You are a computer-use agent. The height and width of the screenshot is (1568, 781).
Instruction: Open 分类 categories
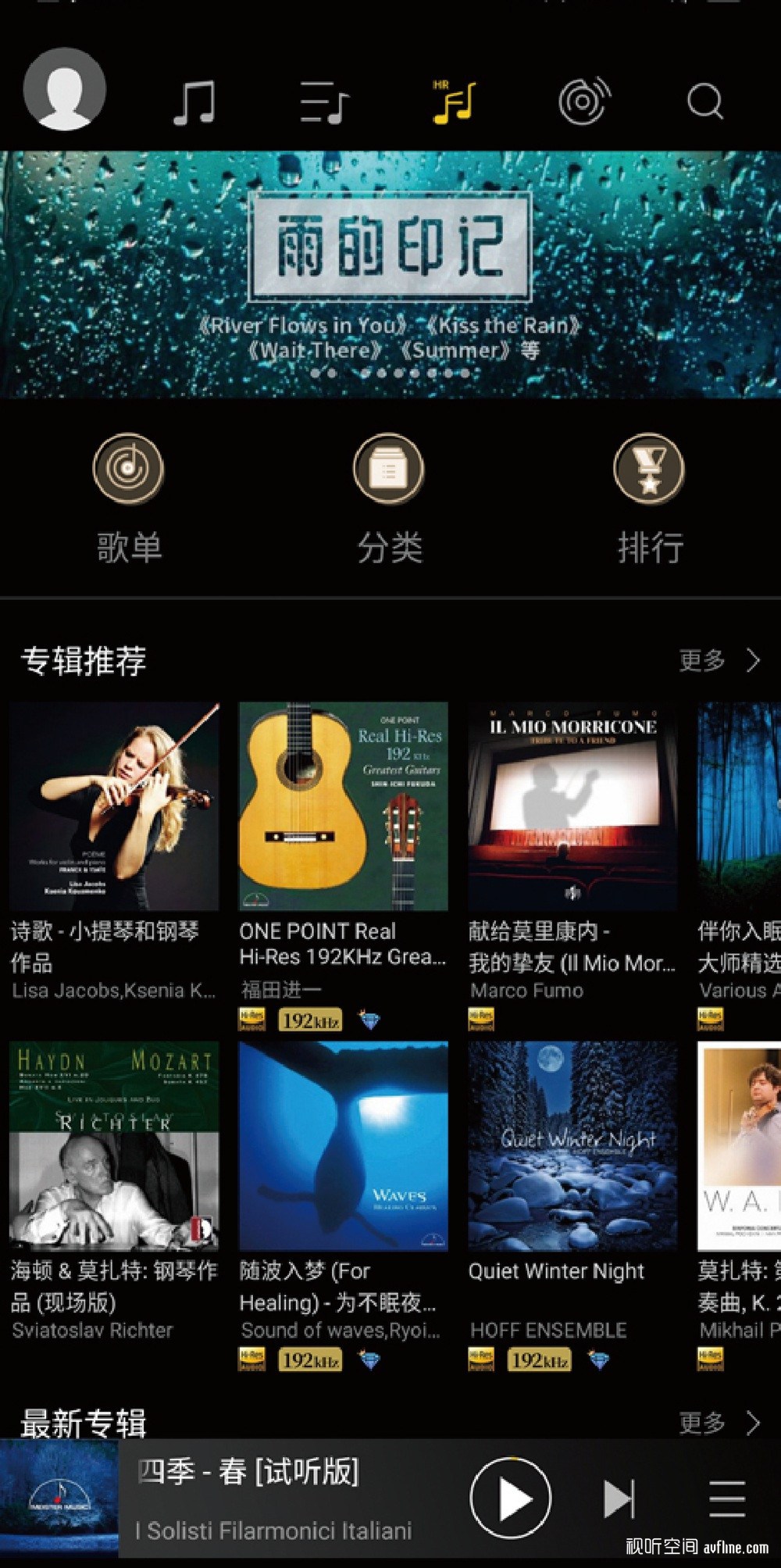click(390, 498)
